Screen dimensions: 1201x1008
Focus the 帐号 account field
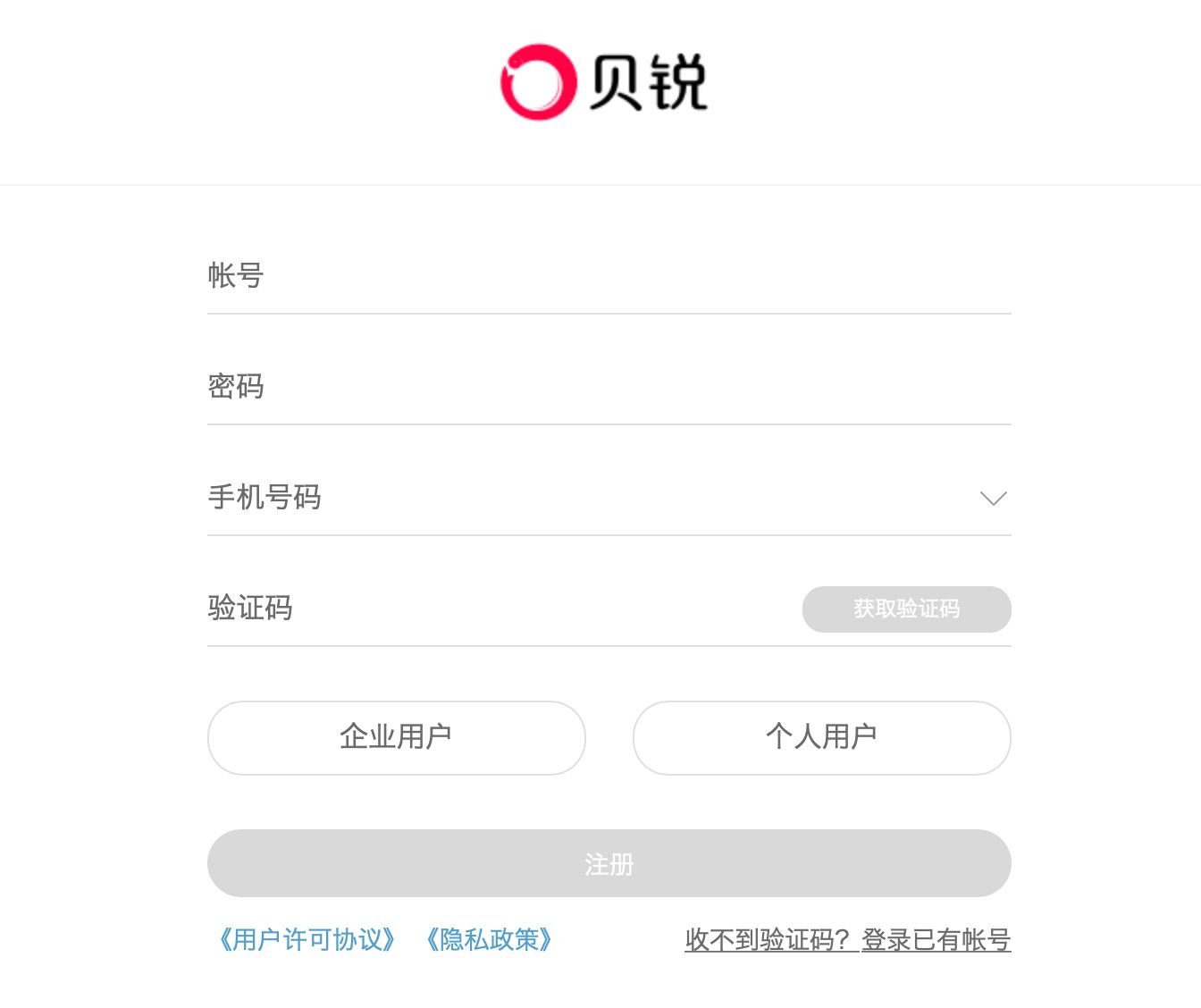[608, 275]
